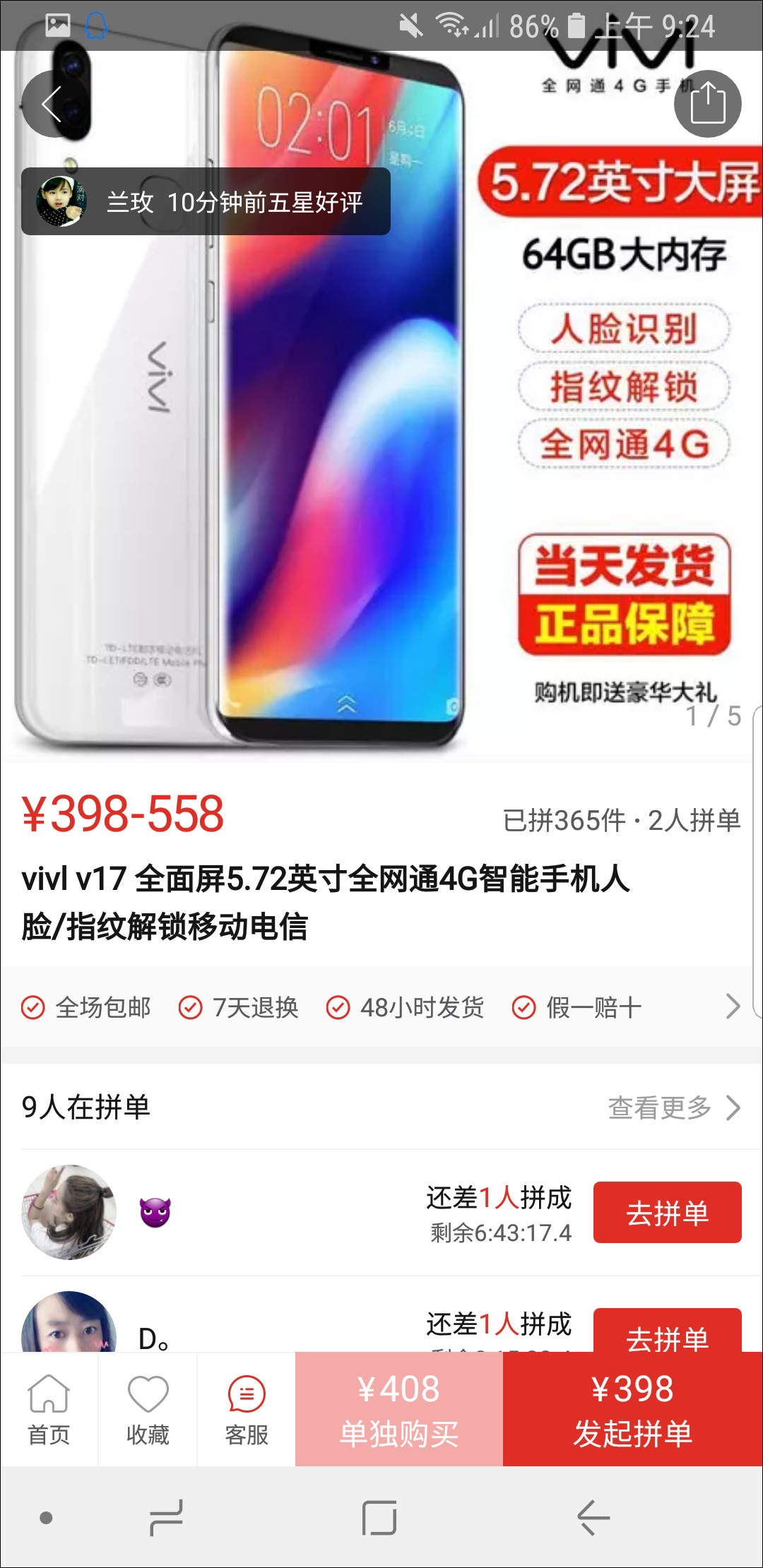Screen dimensions: 763x1568
Task: Buy alone for ¥408 单独购买
Action: [398, 1410]
